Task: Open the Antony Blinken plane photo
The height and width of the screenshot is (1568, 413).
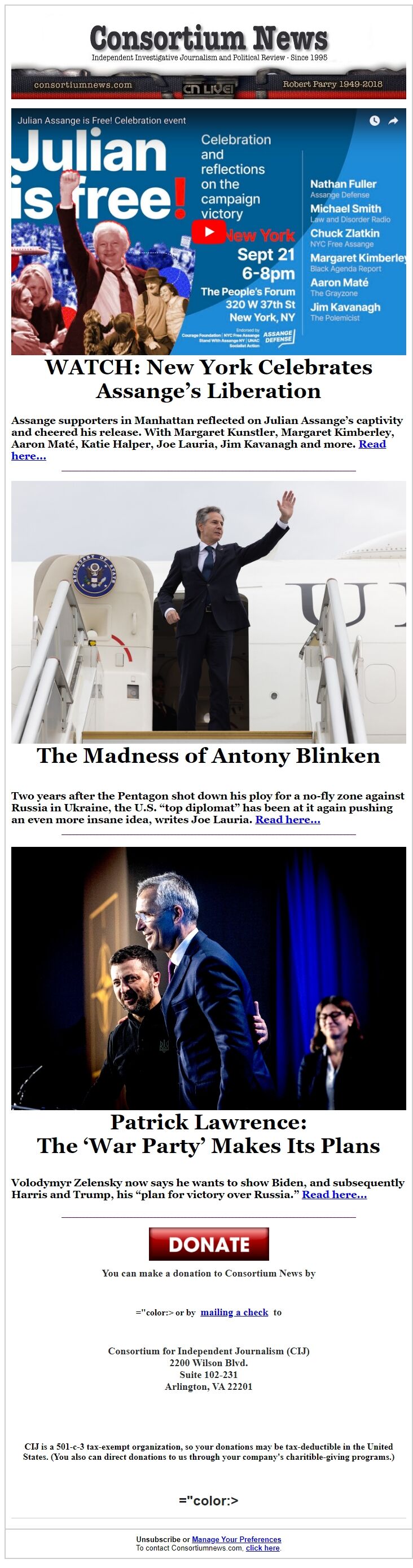Action: pyautogui.click(x=208, y=612)
